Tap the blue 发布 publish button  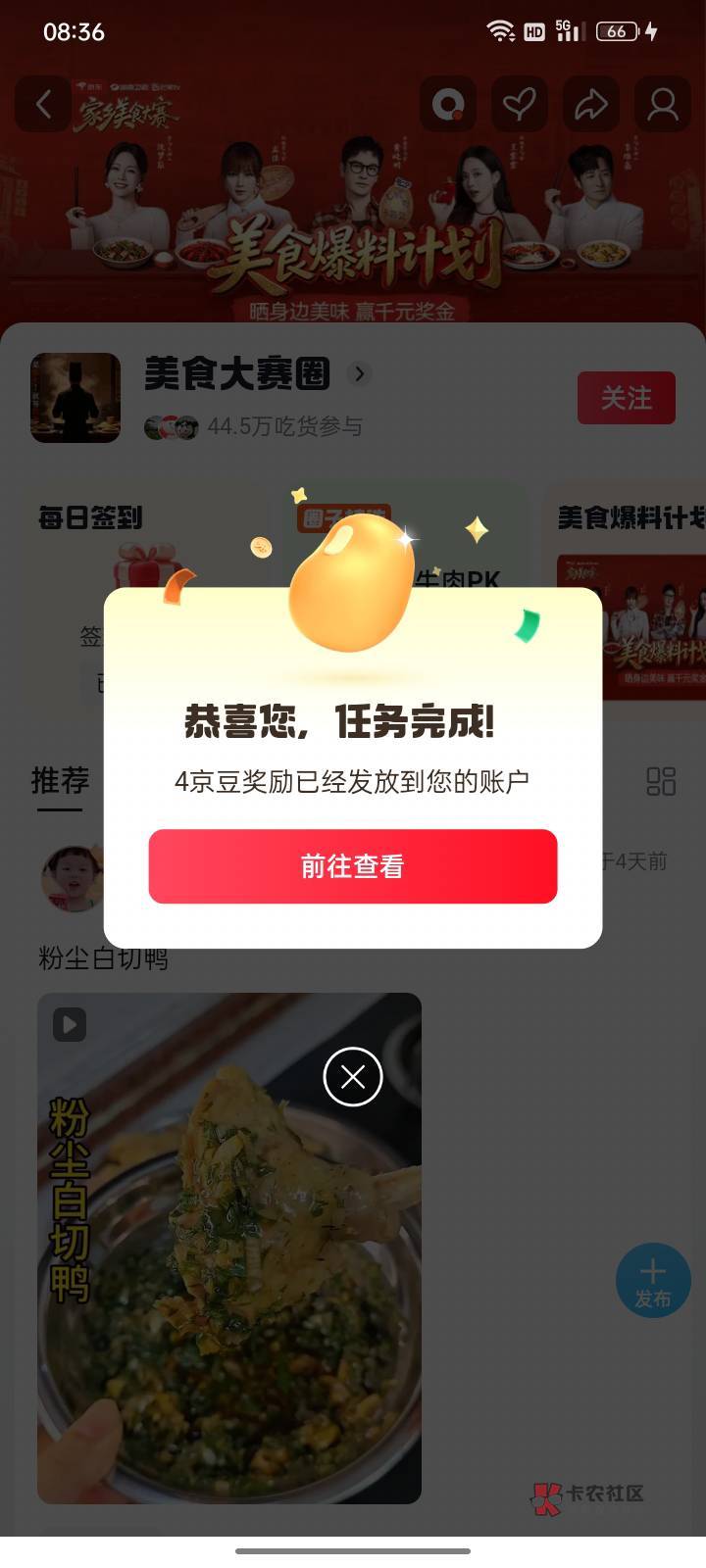pos(653,1281)
